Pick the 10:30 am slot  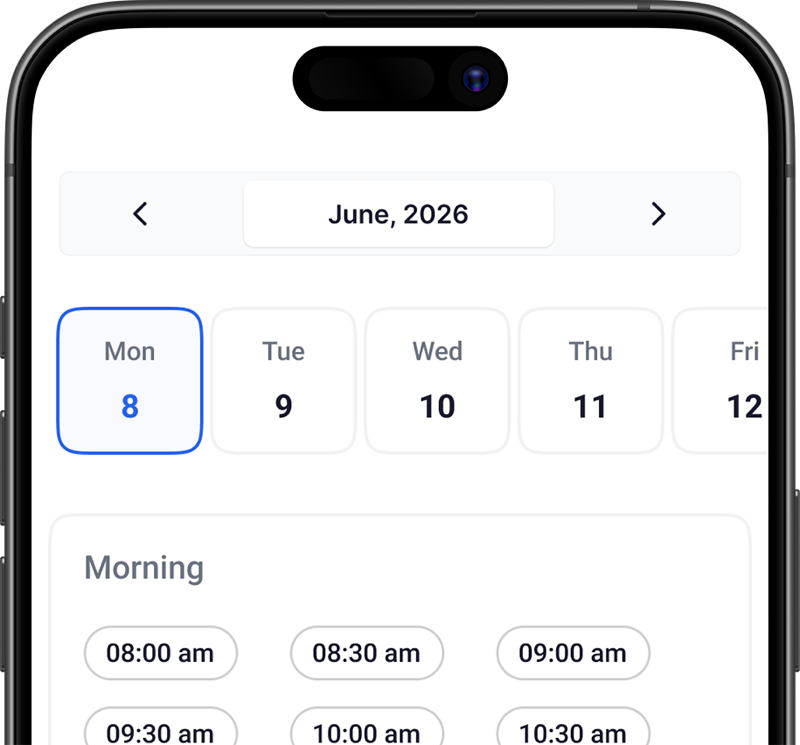point(573,727)
